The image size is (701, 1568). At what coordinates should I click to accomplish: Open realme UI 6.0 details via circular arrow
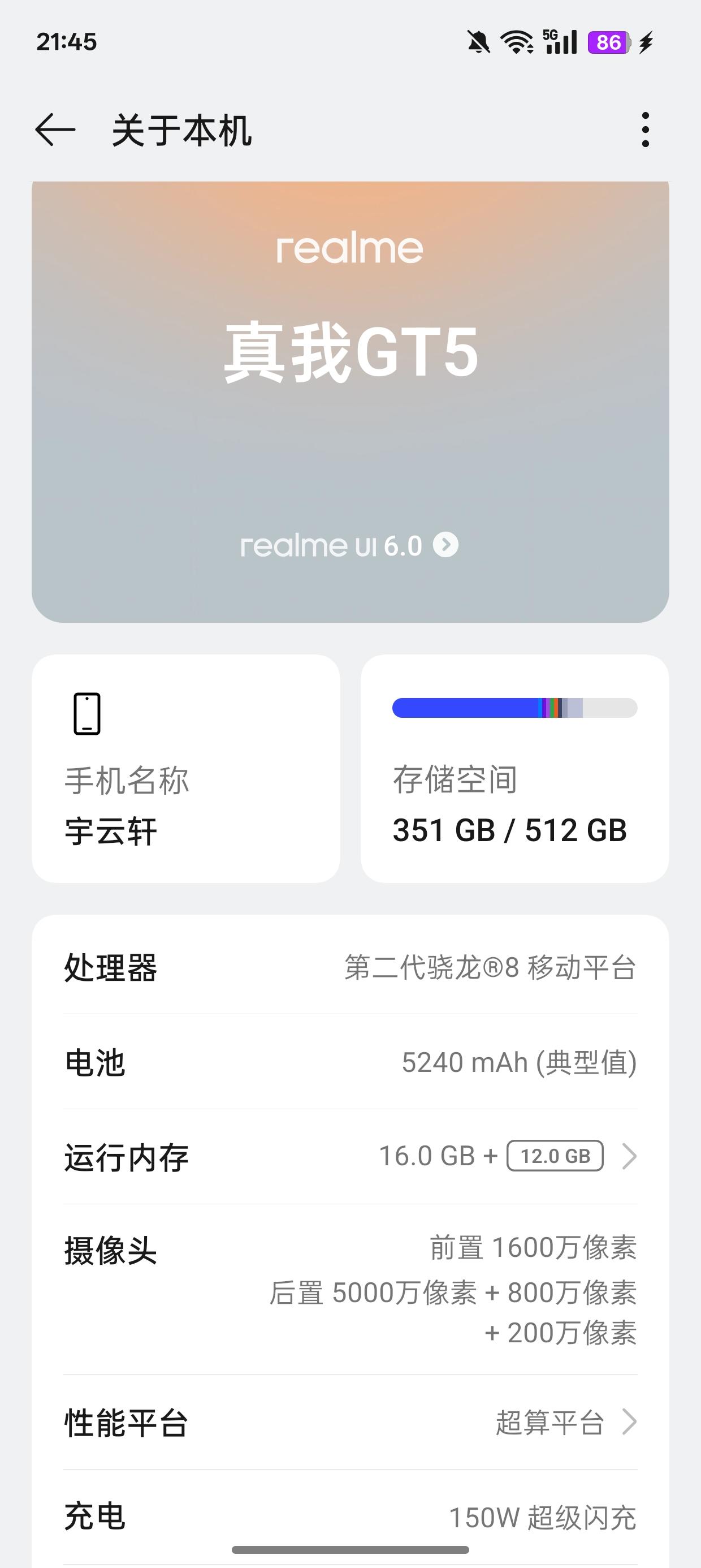coord(448,546)
